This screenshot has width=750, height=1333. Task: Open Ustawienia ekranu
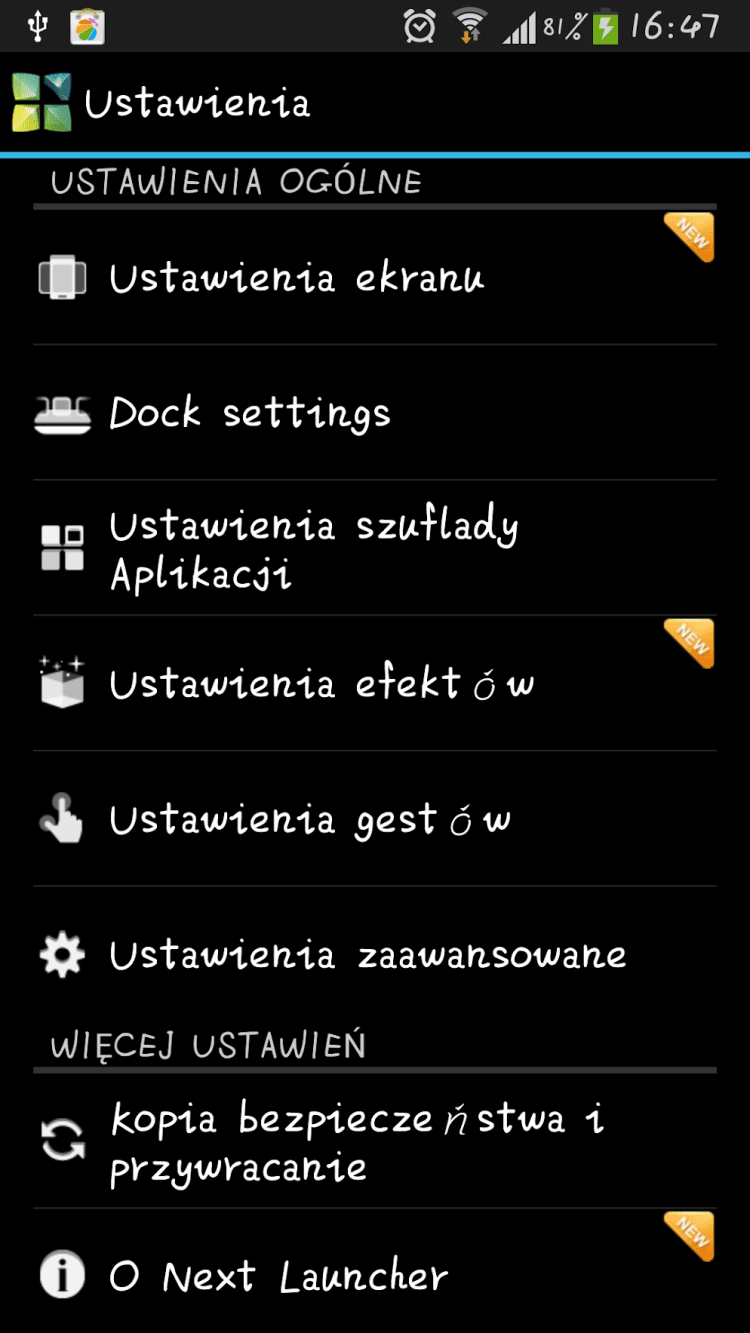[297, 277]
